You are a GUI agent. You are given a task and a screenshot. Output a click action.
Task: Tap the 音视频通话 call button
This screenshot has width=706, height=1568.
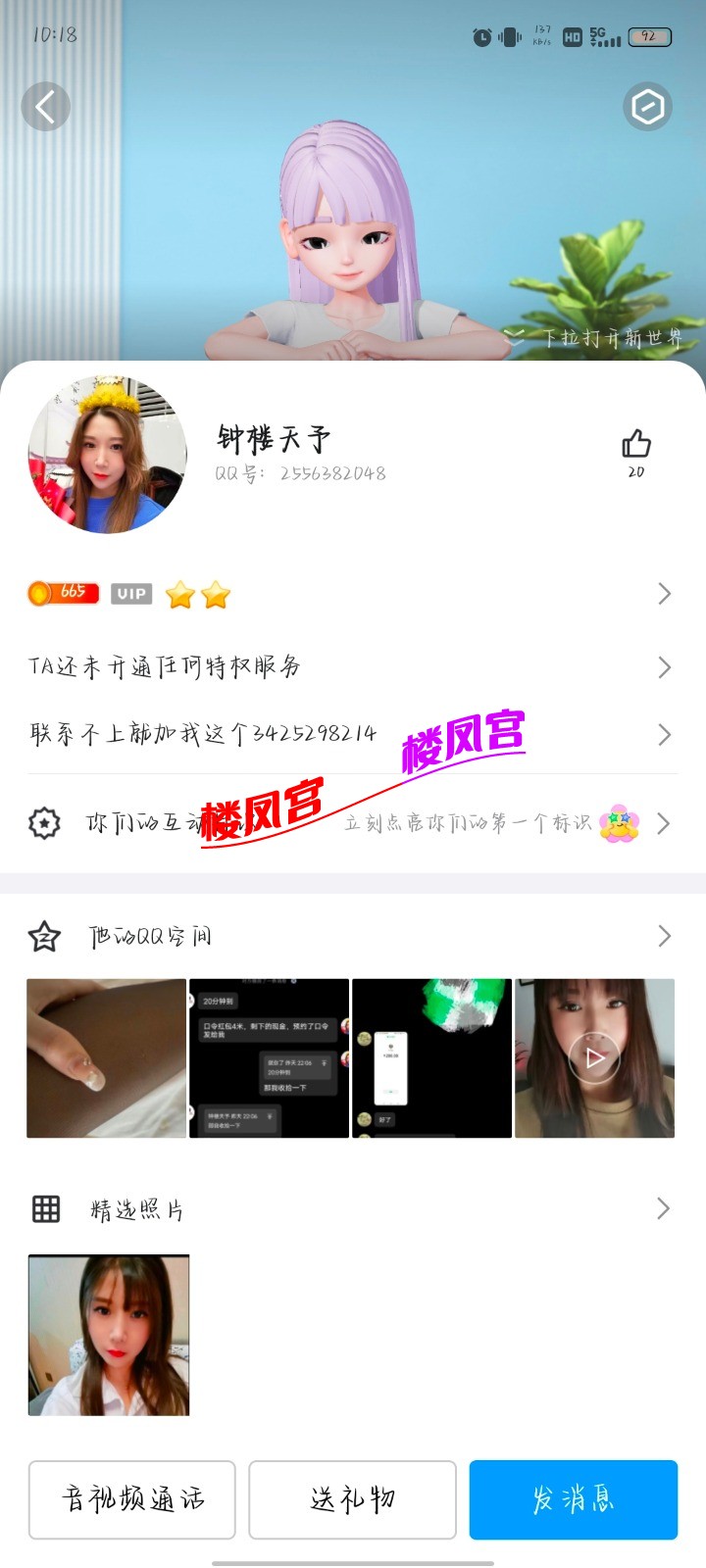click(131, 1499)
